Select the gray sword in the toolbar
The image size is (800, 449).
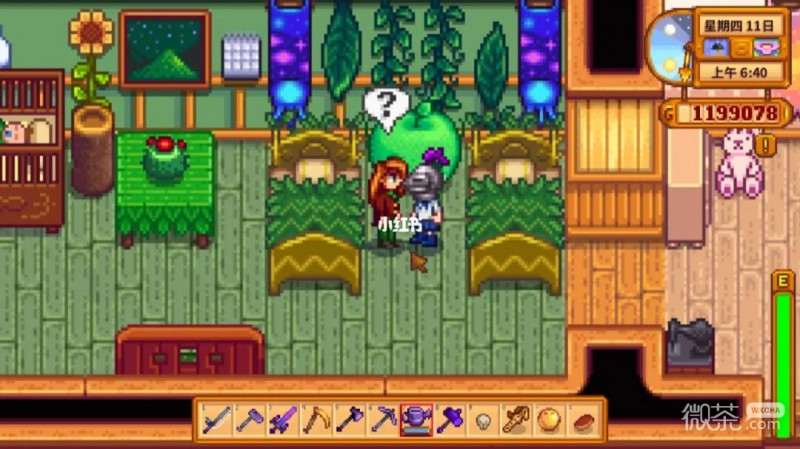tap(216, 420)
